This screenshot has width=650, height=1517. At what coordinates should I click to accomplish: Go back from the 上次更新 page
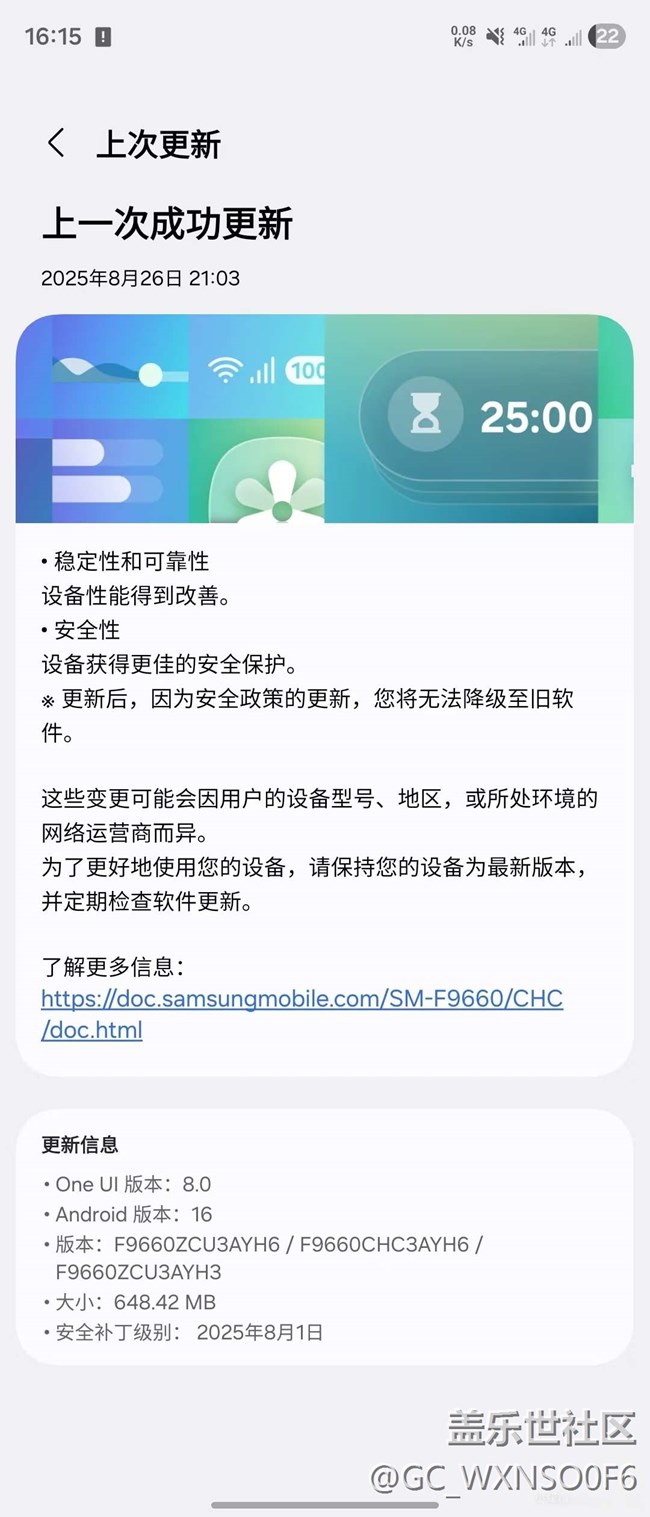(x=56, y=143)
